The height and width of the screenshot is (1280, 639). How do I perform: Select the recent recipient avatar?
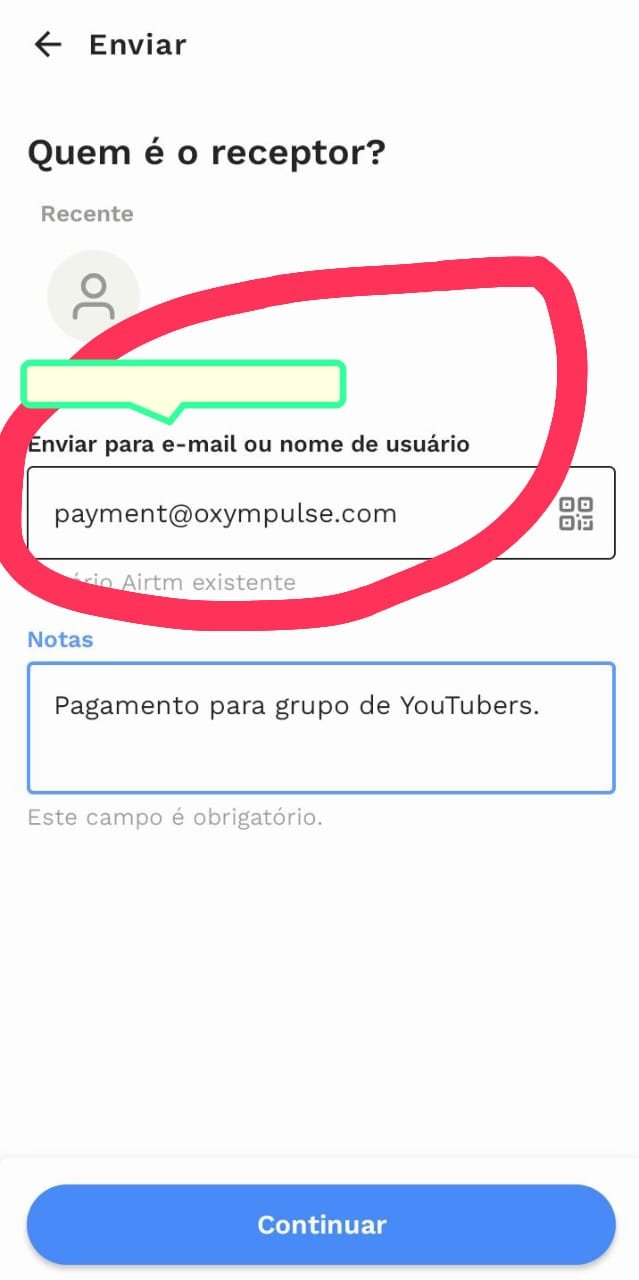pos(93,296)
